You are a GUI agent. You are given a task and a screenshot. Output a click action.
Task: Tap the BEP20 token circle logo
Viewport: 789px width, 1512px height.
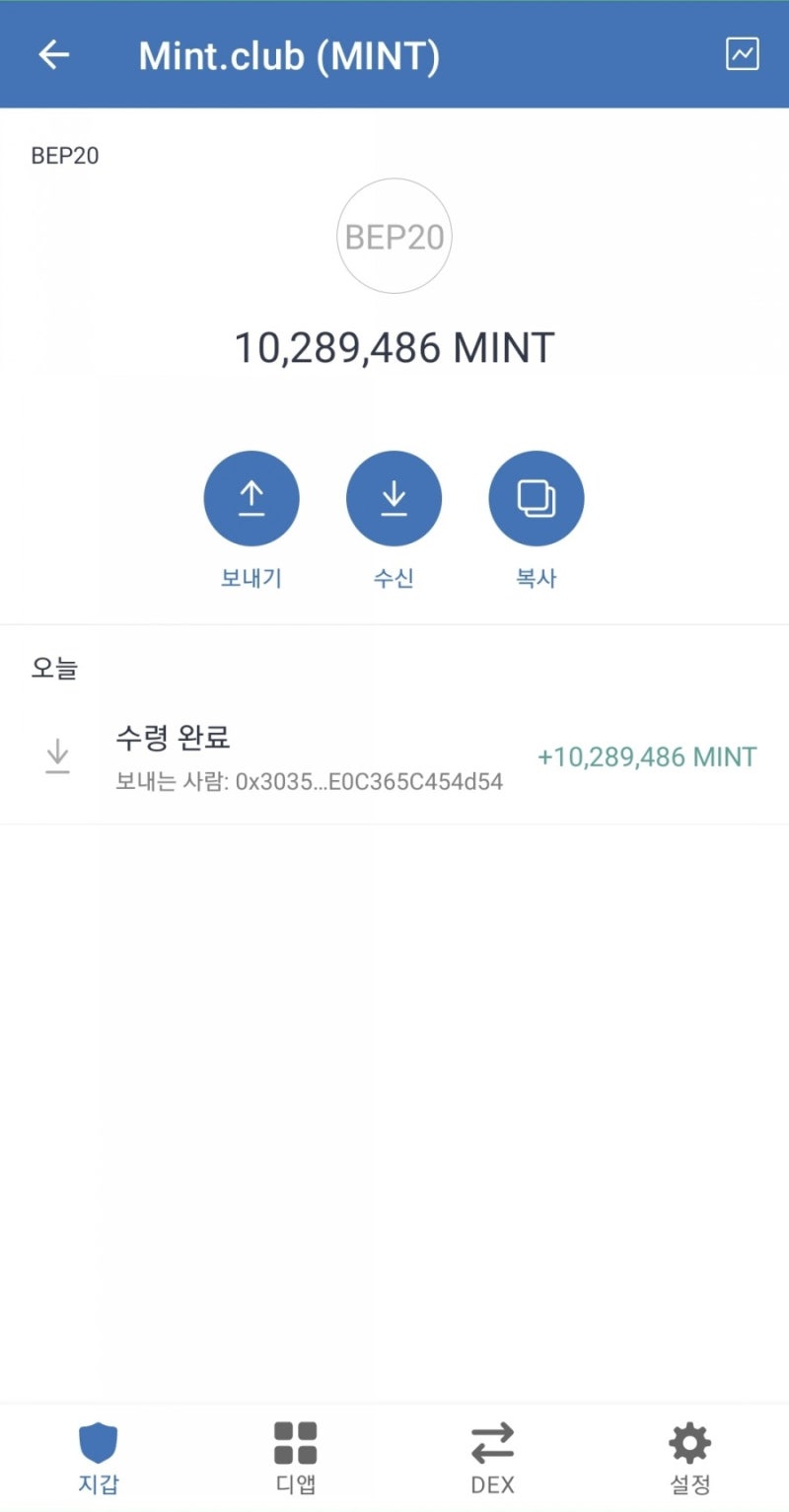click(x=394, y=237)
